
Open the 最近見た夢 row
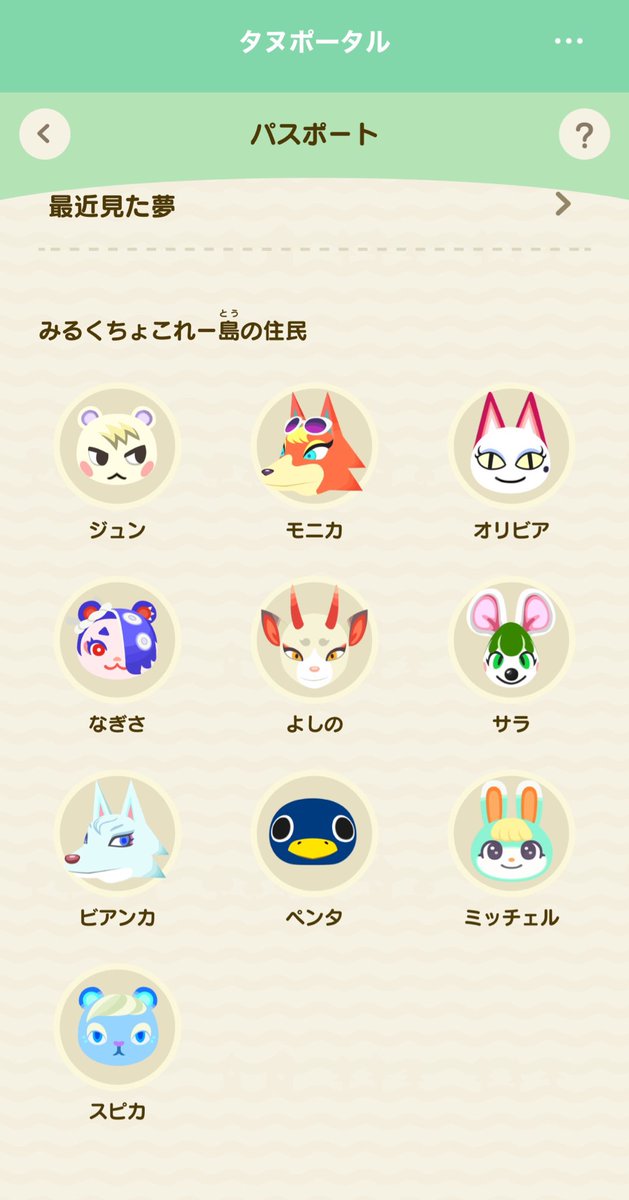(x=314, y=206)
